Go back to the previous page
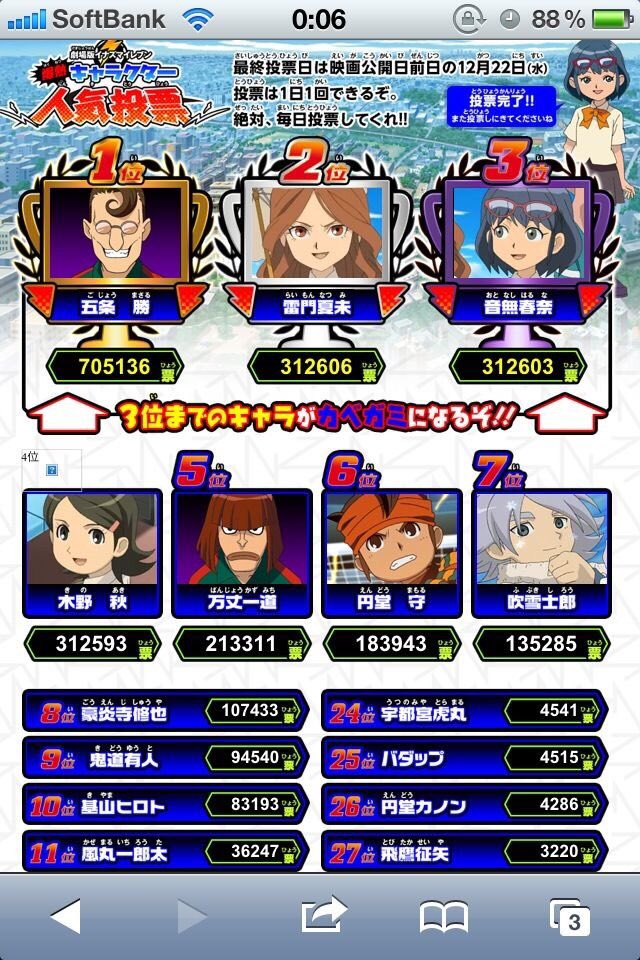640x960 pixels. click(x=65, y=916)
